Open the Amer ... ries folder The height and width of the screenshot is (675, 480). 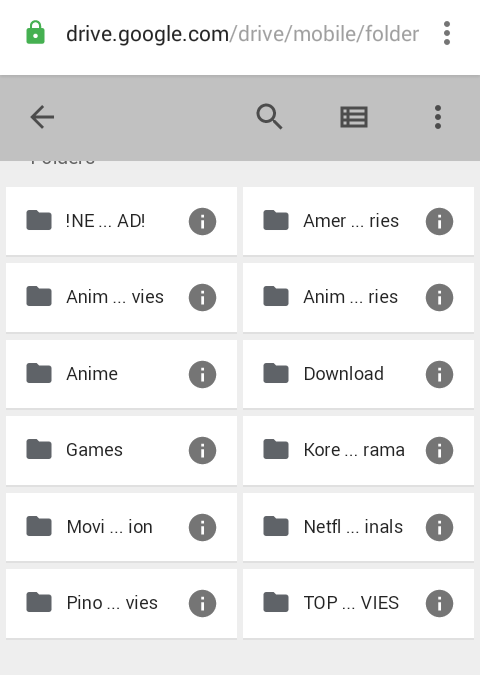(x=358, y=221)
